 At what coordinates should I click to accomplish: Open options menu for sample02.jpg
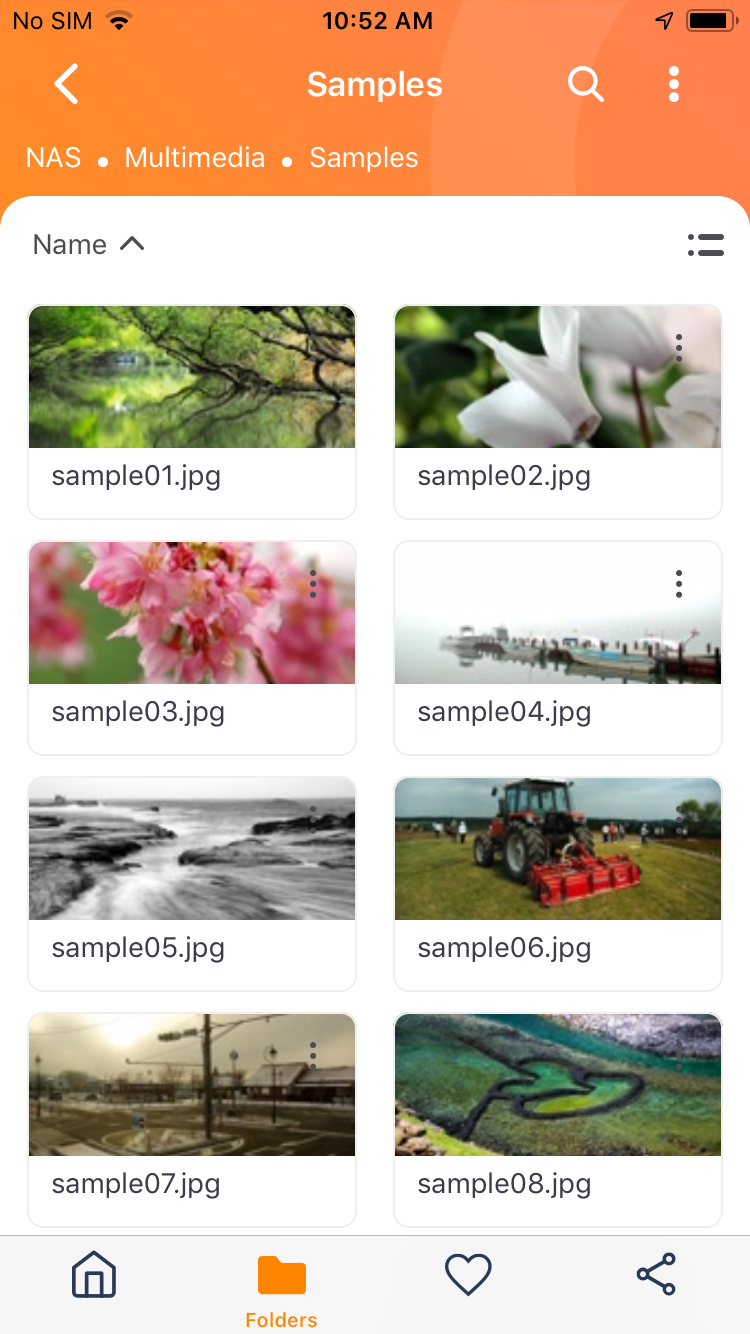(679, 347)
